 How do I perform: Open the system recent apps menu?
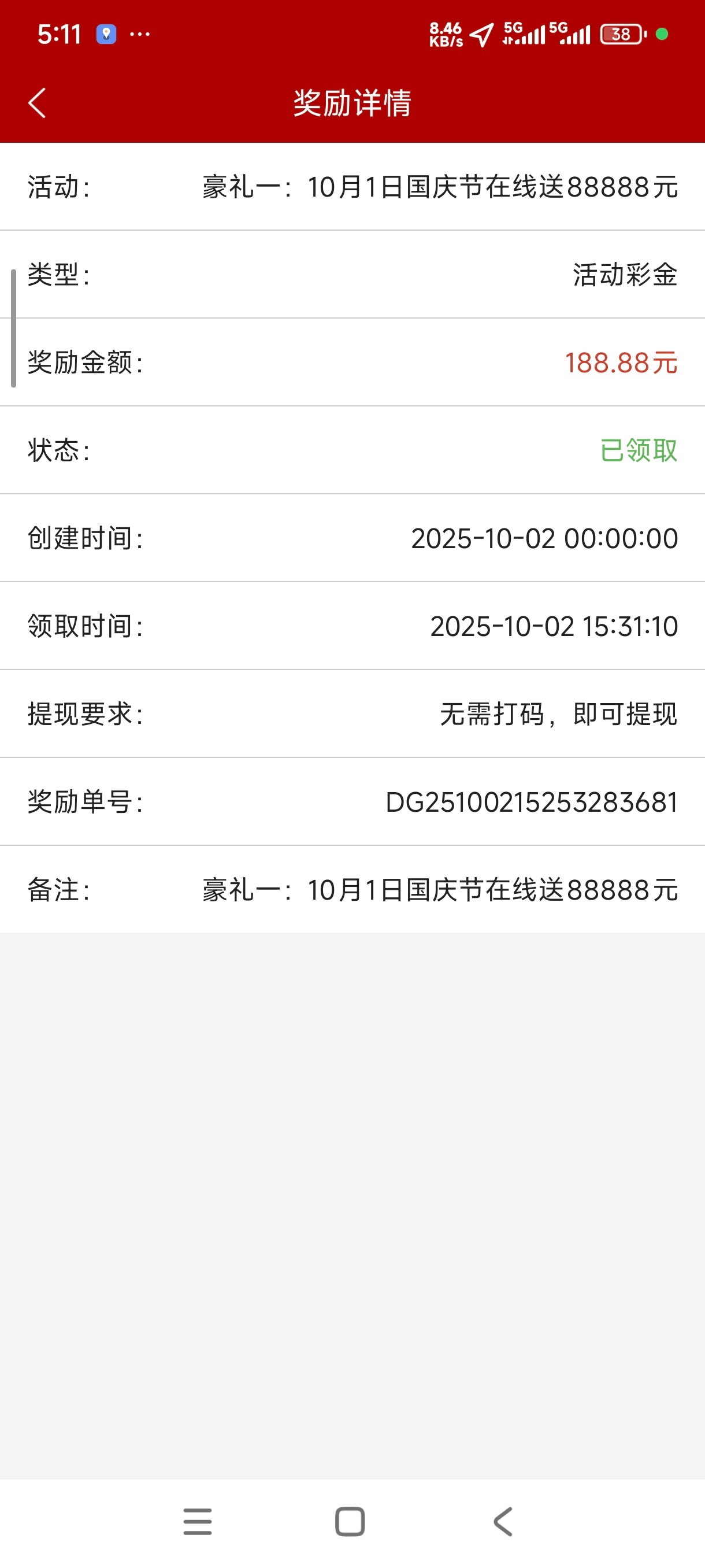point(198,1521)
